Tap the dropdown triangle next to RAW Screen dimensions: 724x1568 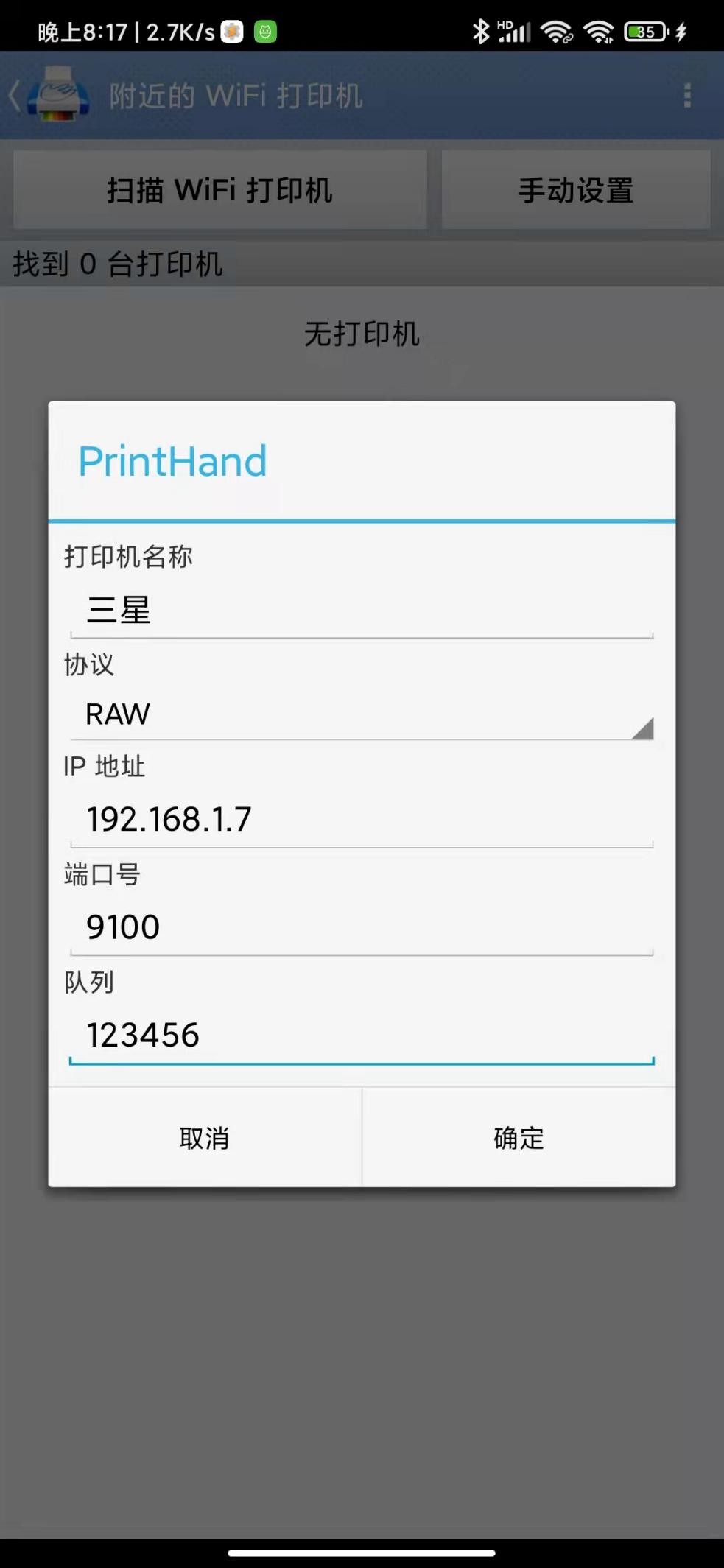coord(644,726)
